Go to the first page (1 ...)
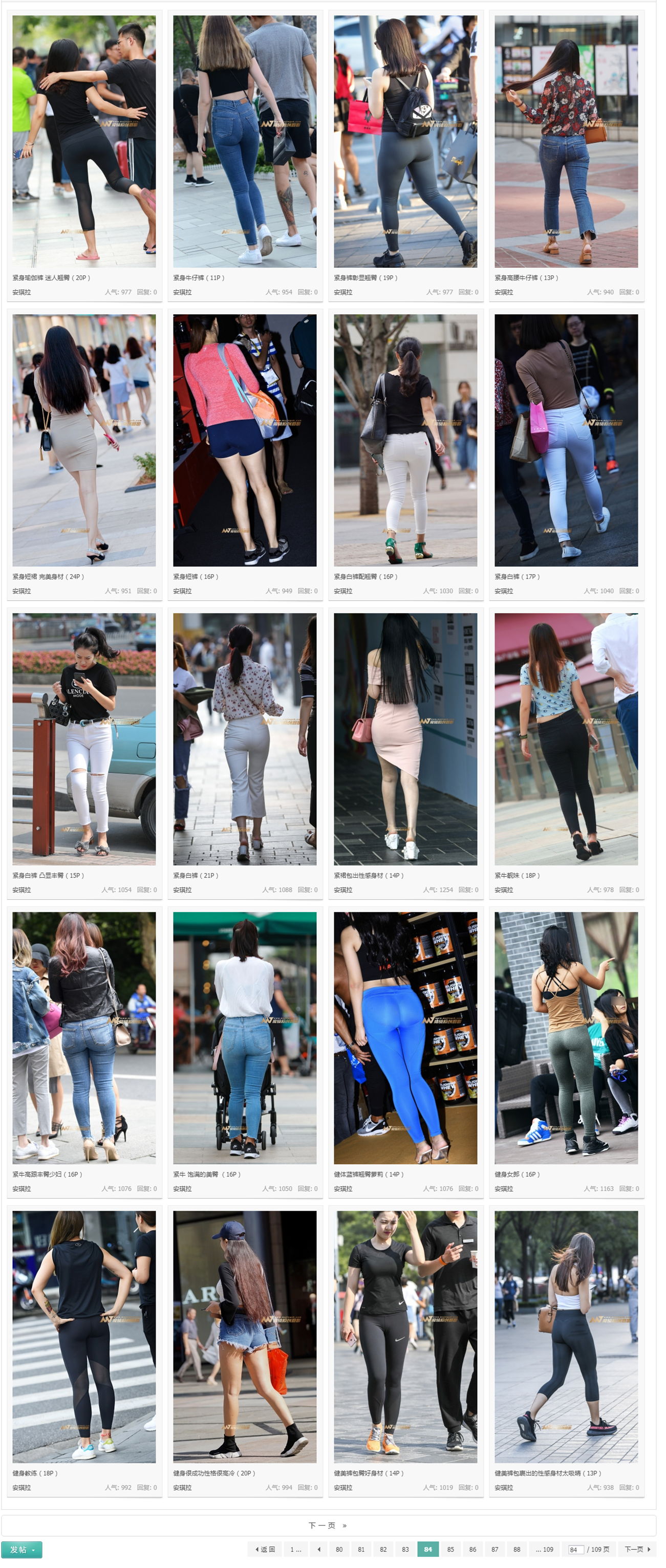The image size is (666, 1568). pyautogui.click(x=296, y=1549)
